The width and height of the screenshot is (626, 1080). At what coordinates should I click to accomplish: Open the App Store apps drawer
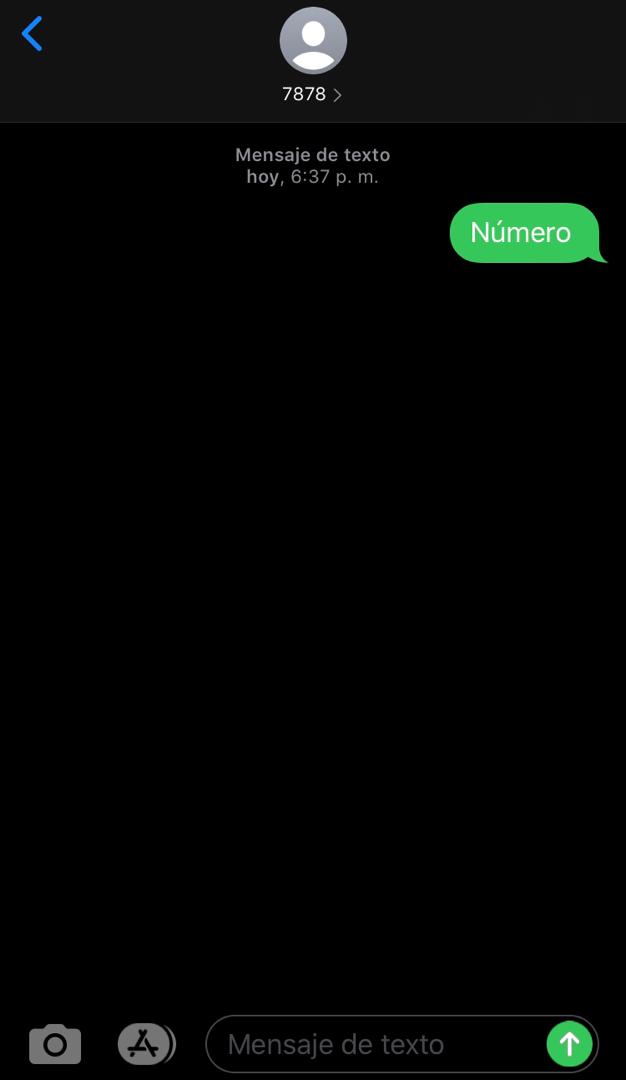[145, 1044]
